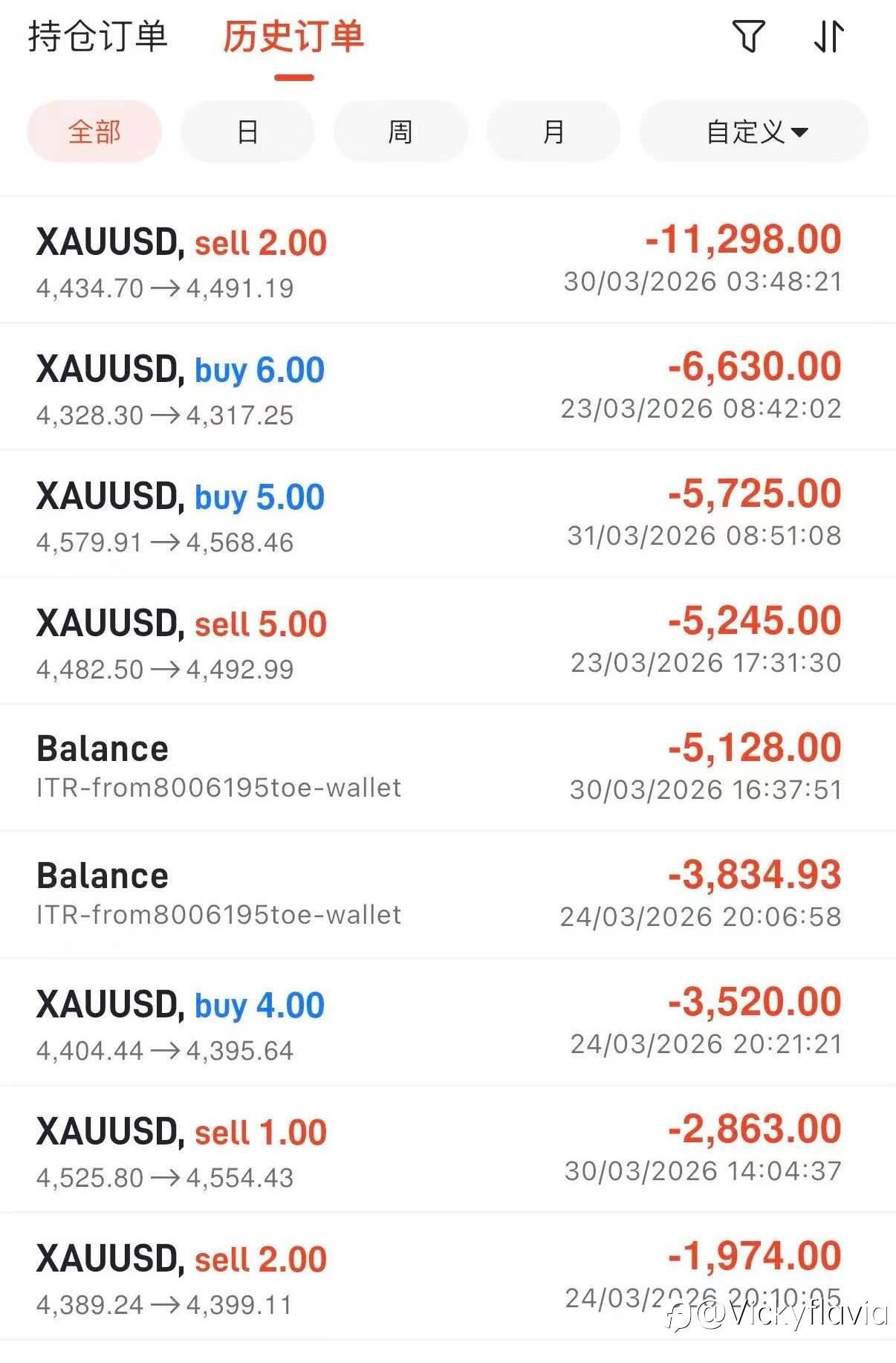Select the 全部 filter chip
This screenshot has height=1363, width=896.
tap(94, 132)
